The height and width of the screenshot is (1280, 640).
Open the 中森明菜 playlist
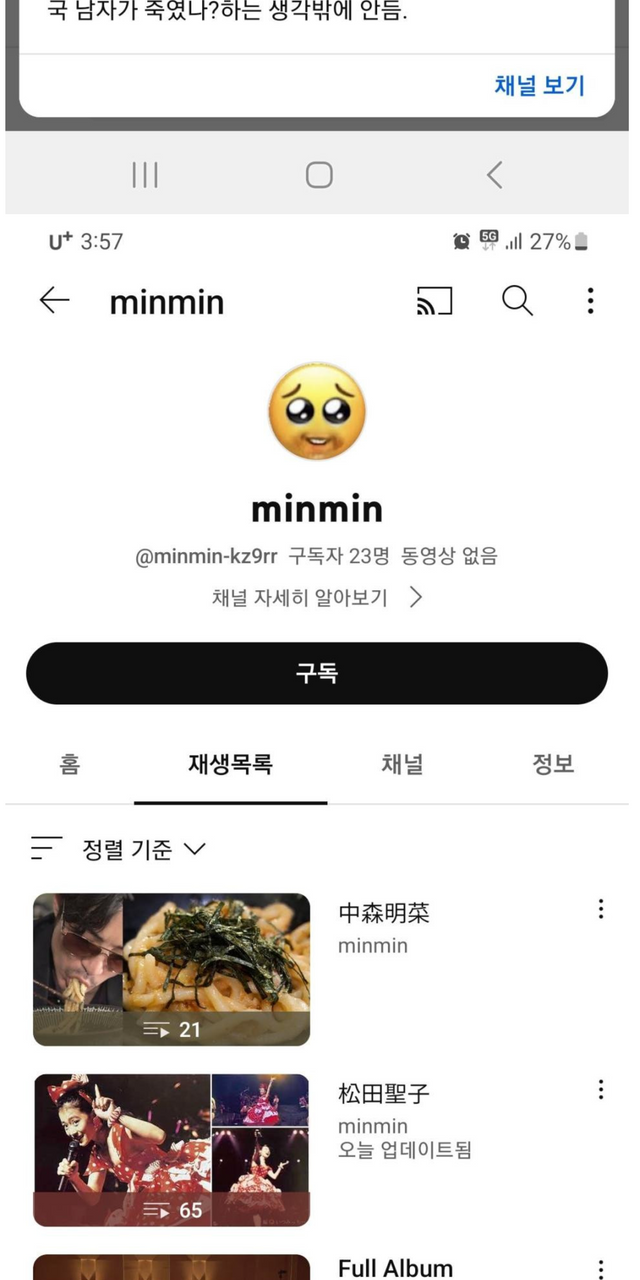pos(171,969)
